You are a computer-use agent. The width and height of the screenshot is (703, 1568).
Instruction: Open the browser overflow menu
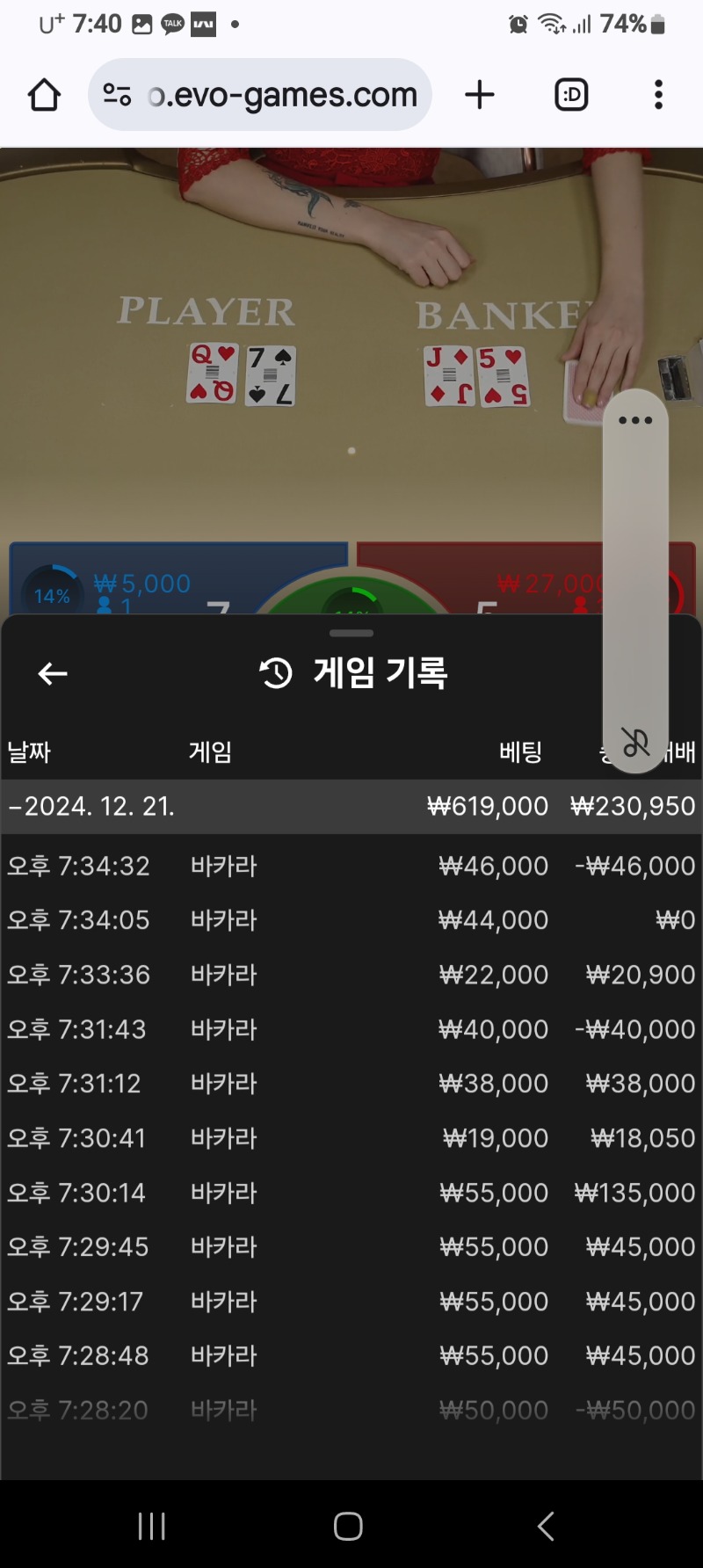click(658, 95)
